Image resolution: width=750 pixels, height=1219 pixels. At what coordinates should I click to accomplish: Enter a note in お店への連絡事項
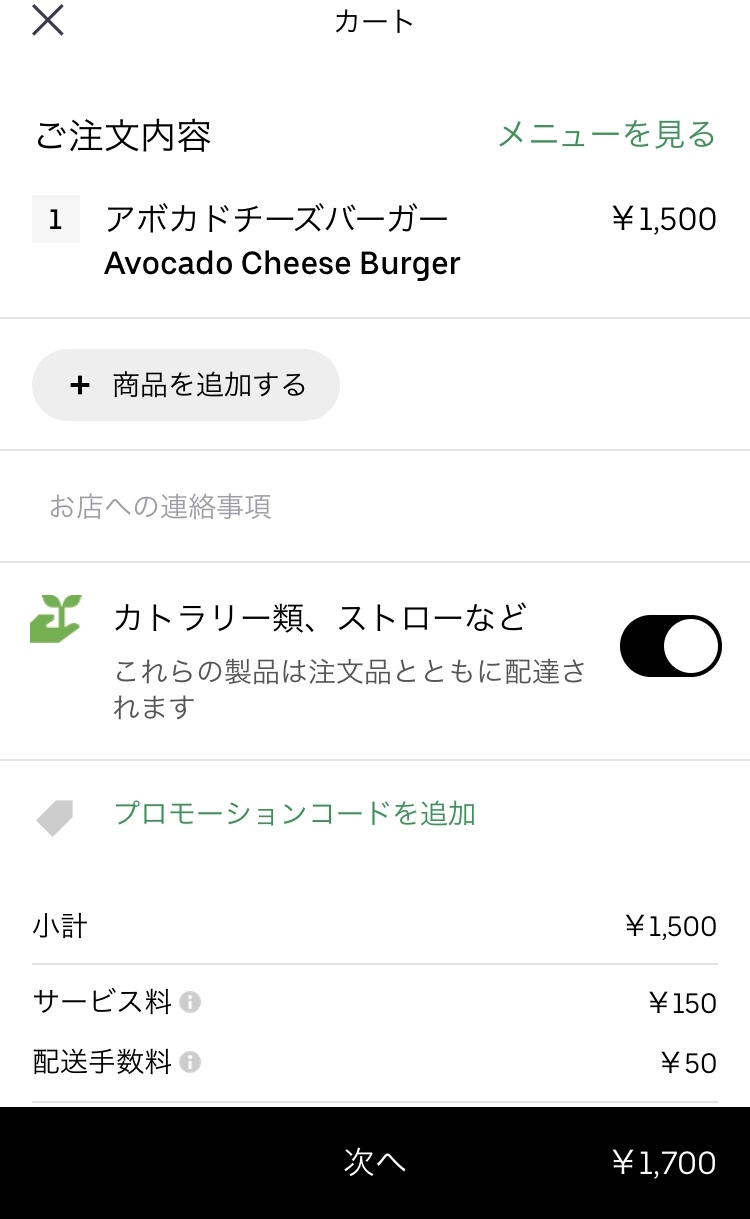coord(375,507)
